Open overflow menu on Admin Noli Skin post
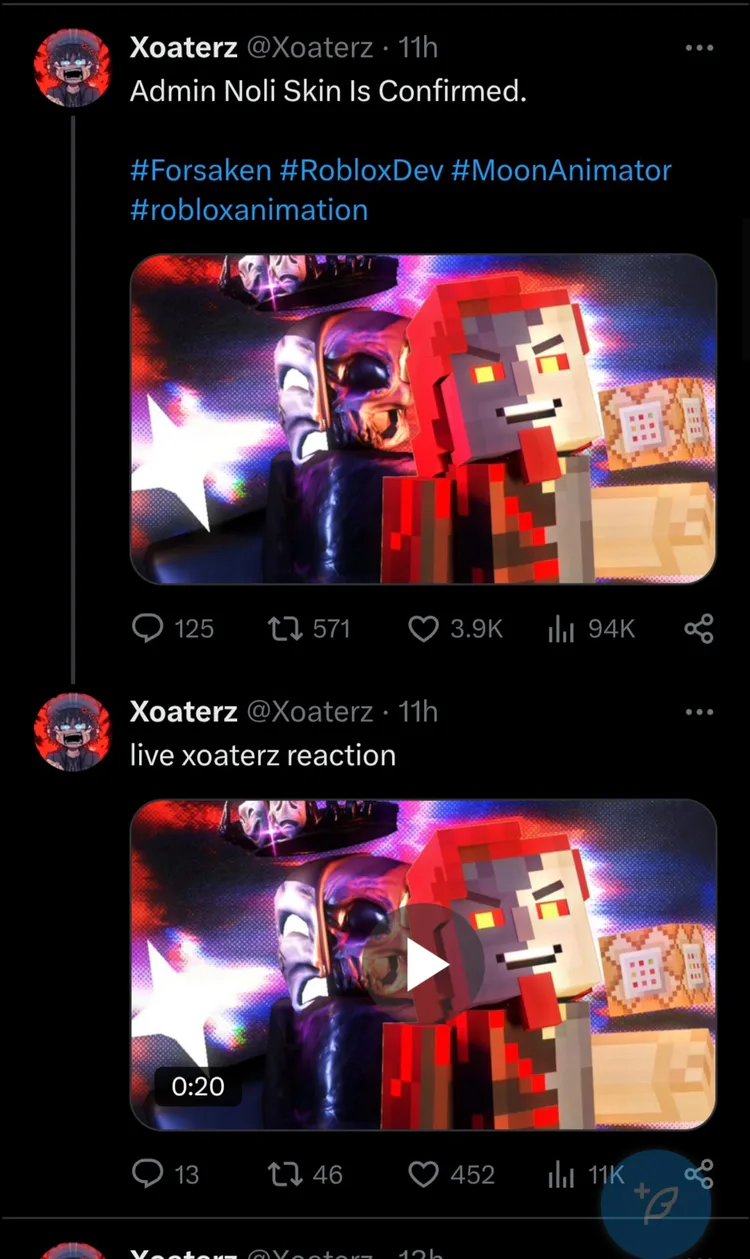The image size is (750, 1259). point(699,48)
